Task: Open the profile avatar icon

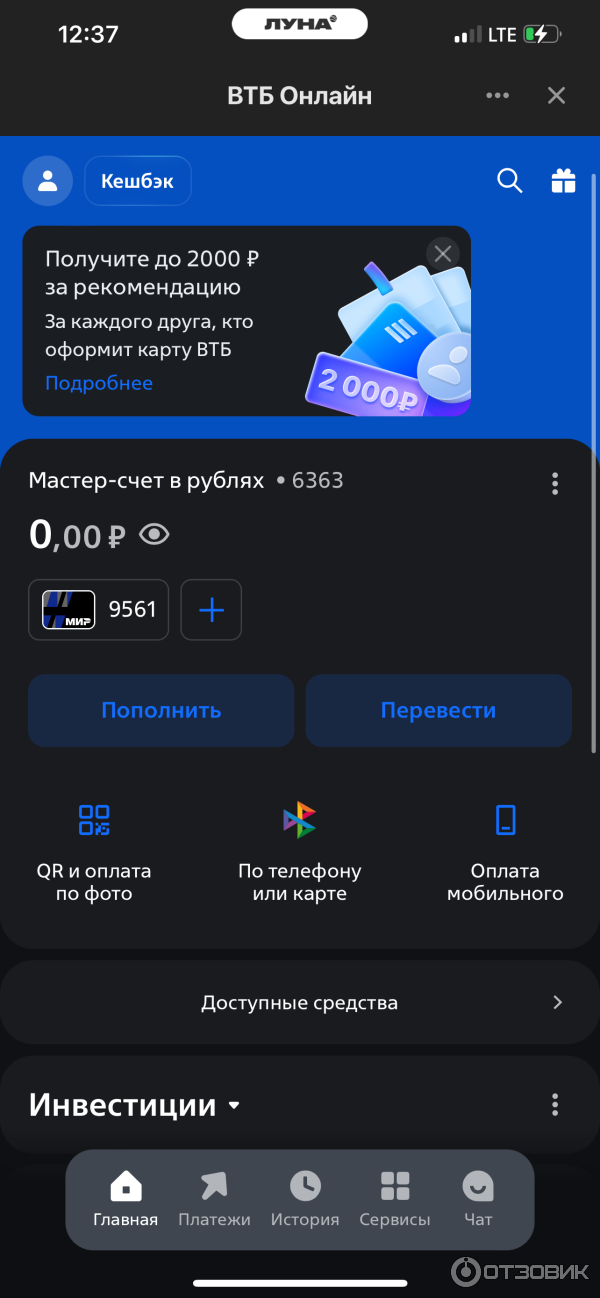Action: coord(47,181)
